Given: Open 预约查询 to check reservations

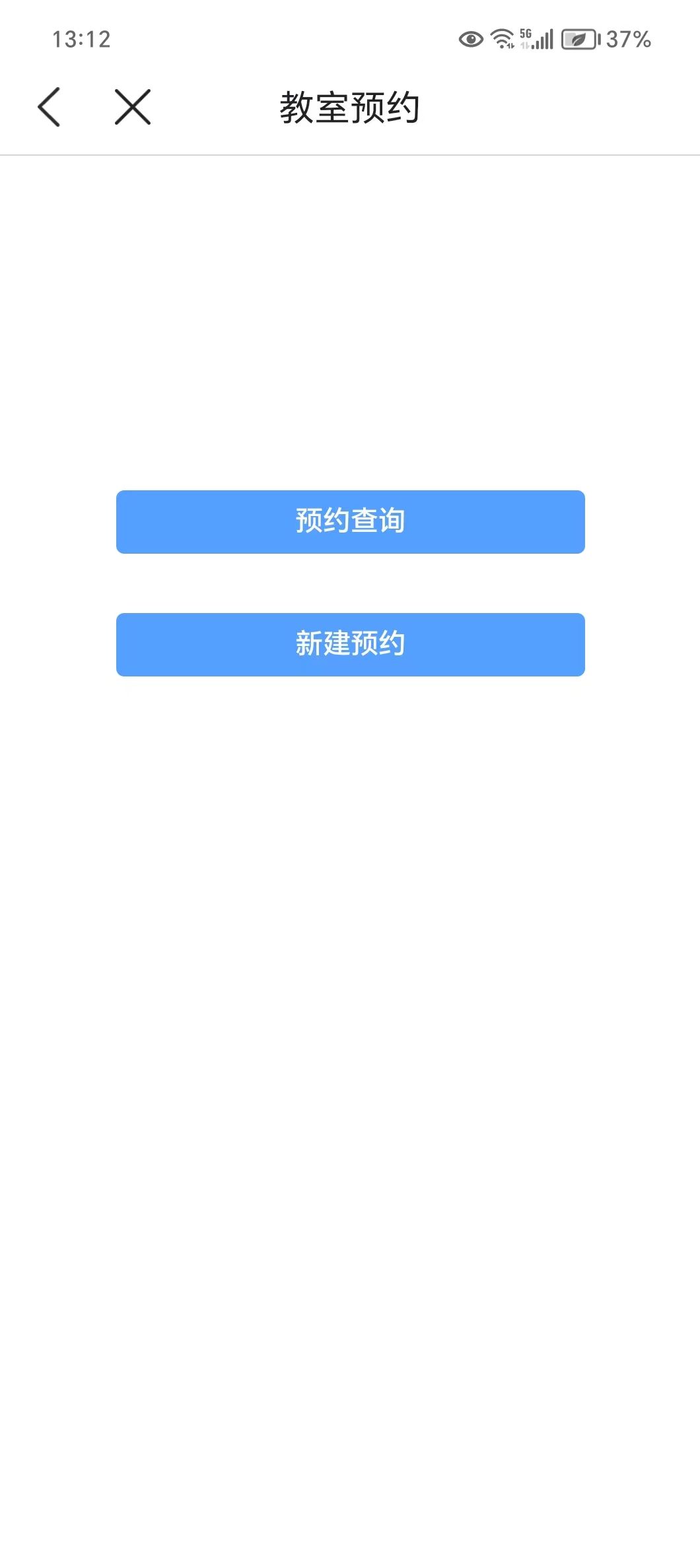Looking at the screenshot, I should tap(350, 521).
